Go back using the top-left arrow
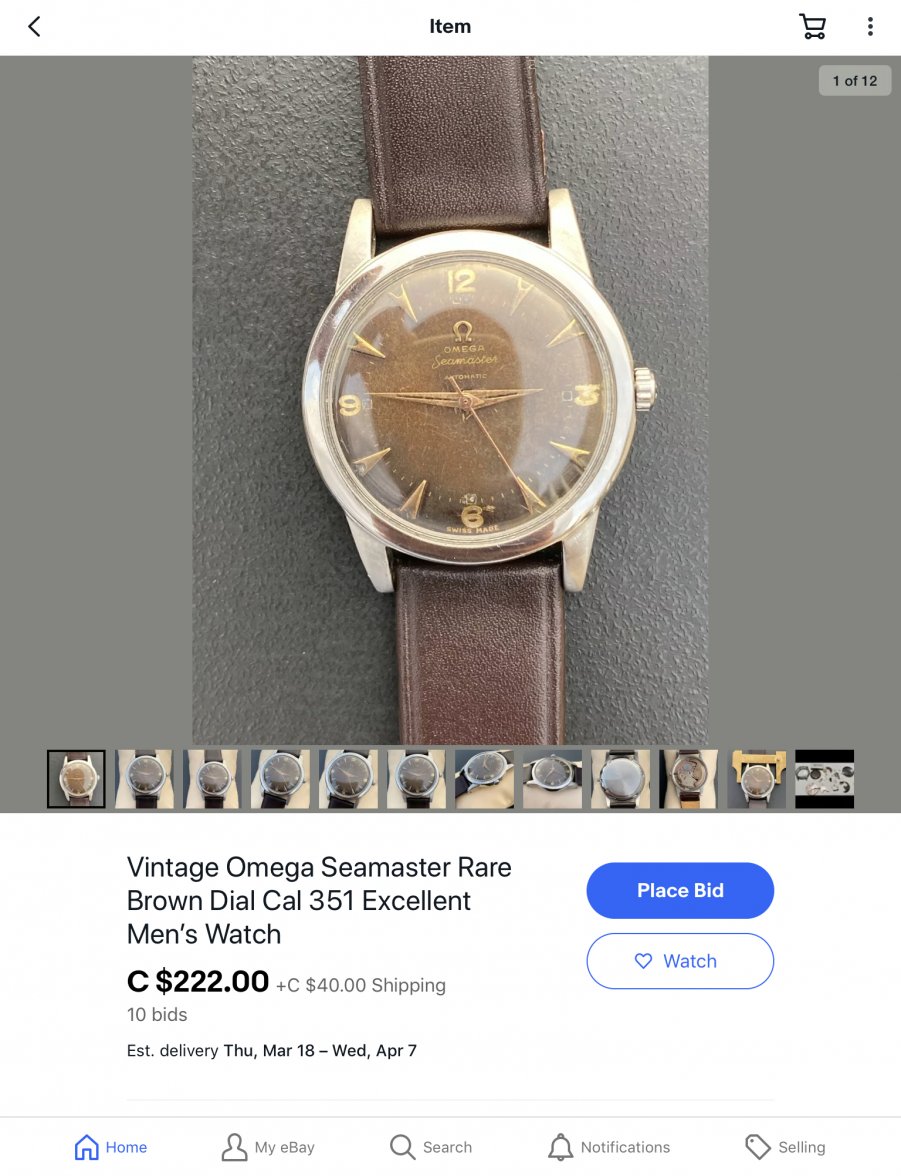The image size is (901, 1176). 34,27
